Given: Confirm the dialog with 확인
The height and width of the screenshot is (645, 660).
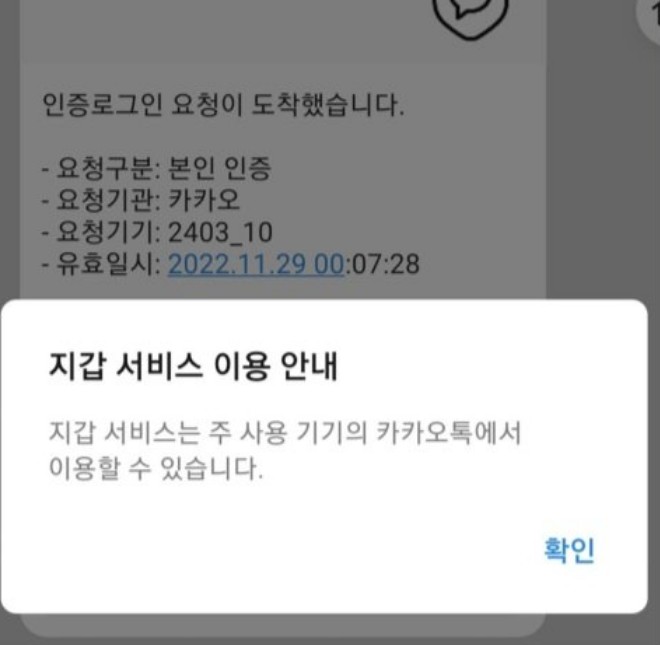Looking at the screenshot, I should pyautogui.click(x=569, y=550).
